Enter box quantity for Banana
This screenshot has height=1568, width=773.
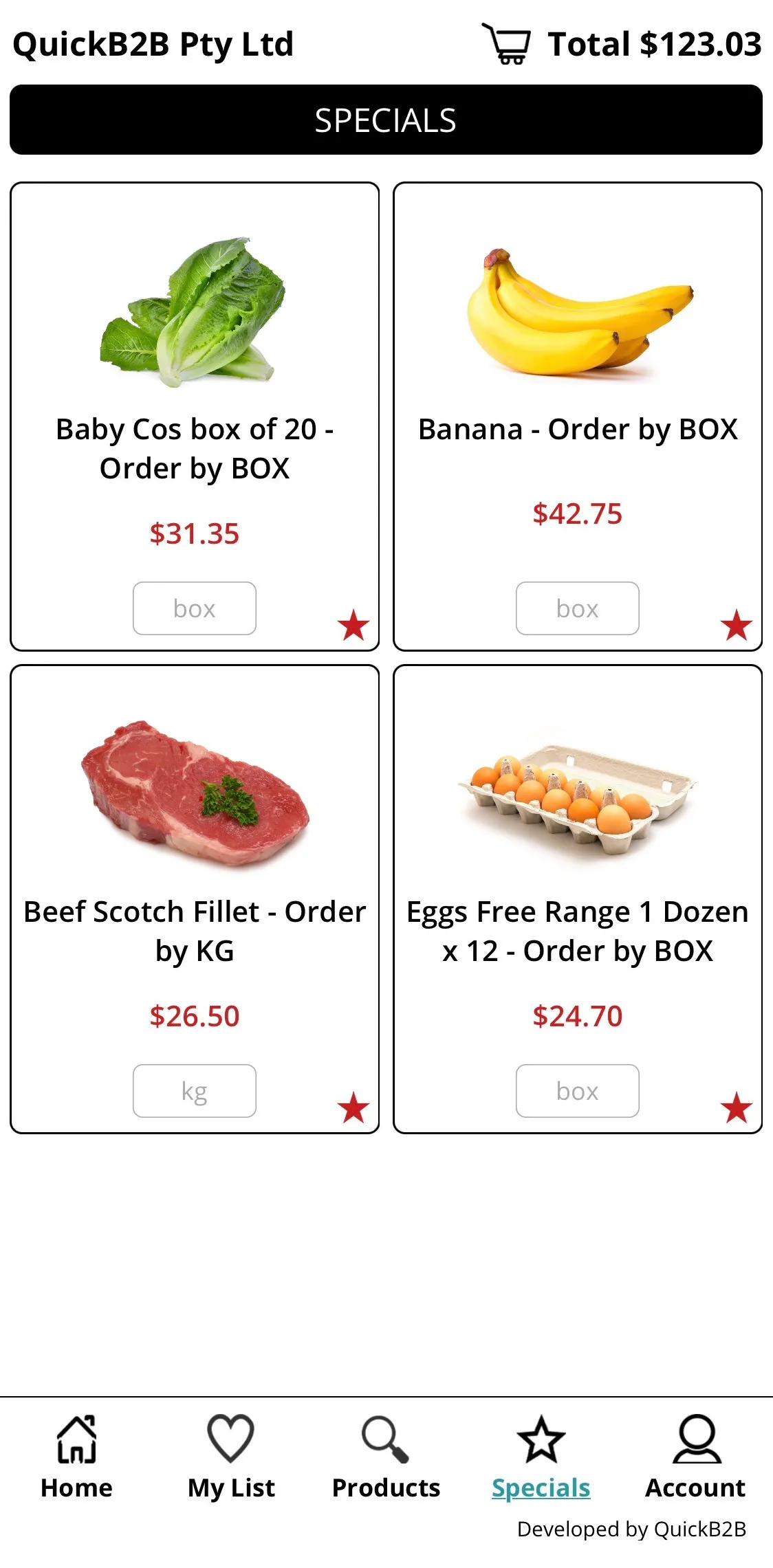(578, 608)
